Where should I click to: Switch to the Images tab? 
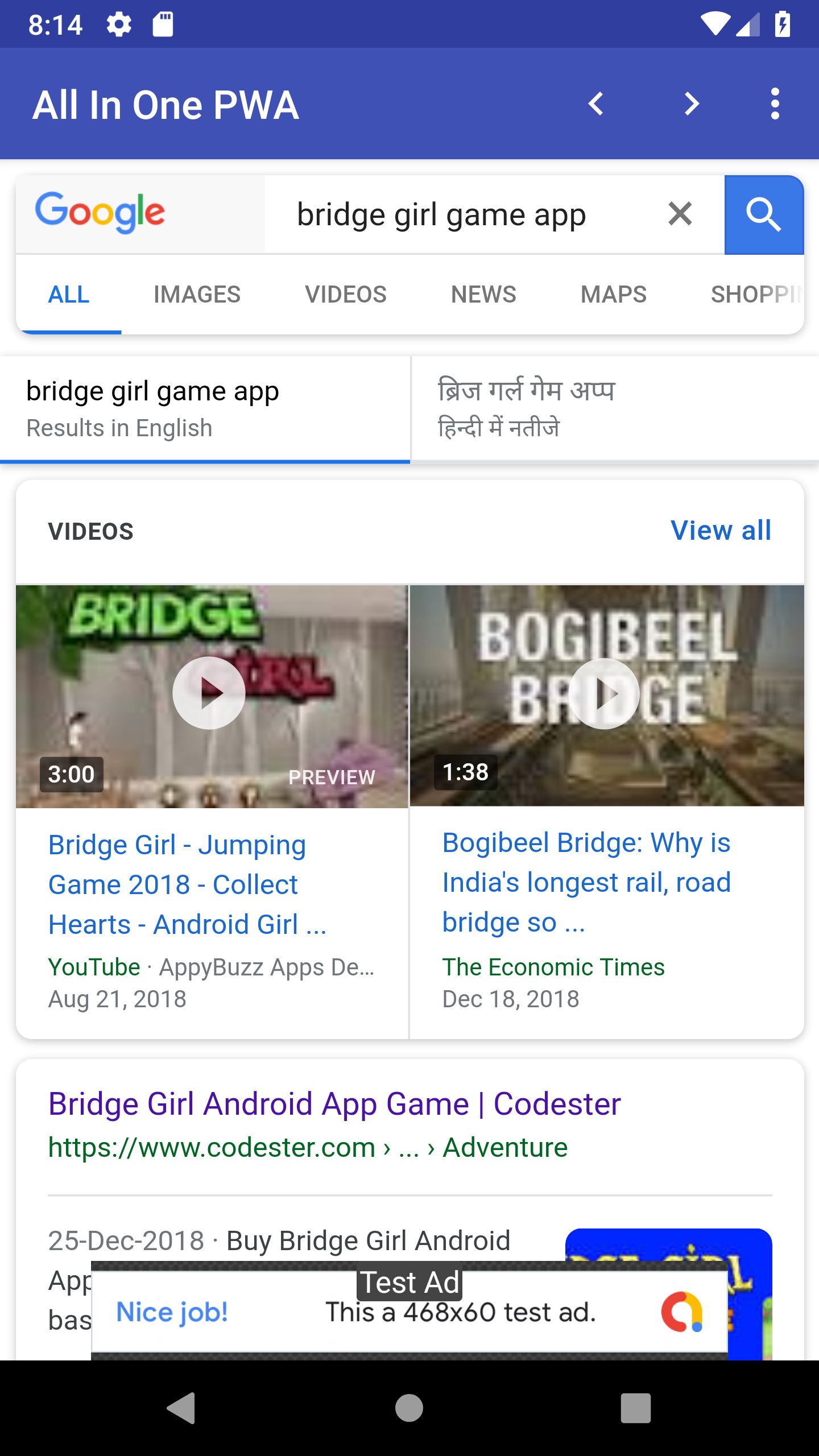tap(197, 295)
